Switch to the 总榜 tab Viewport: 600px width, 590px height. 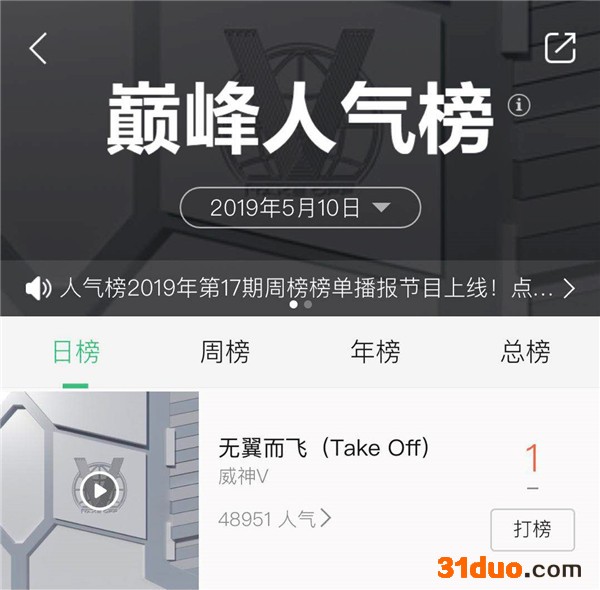coord(525,352)
